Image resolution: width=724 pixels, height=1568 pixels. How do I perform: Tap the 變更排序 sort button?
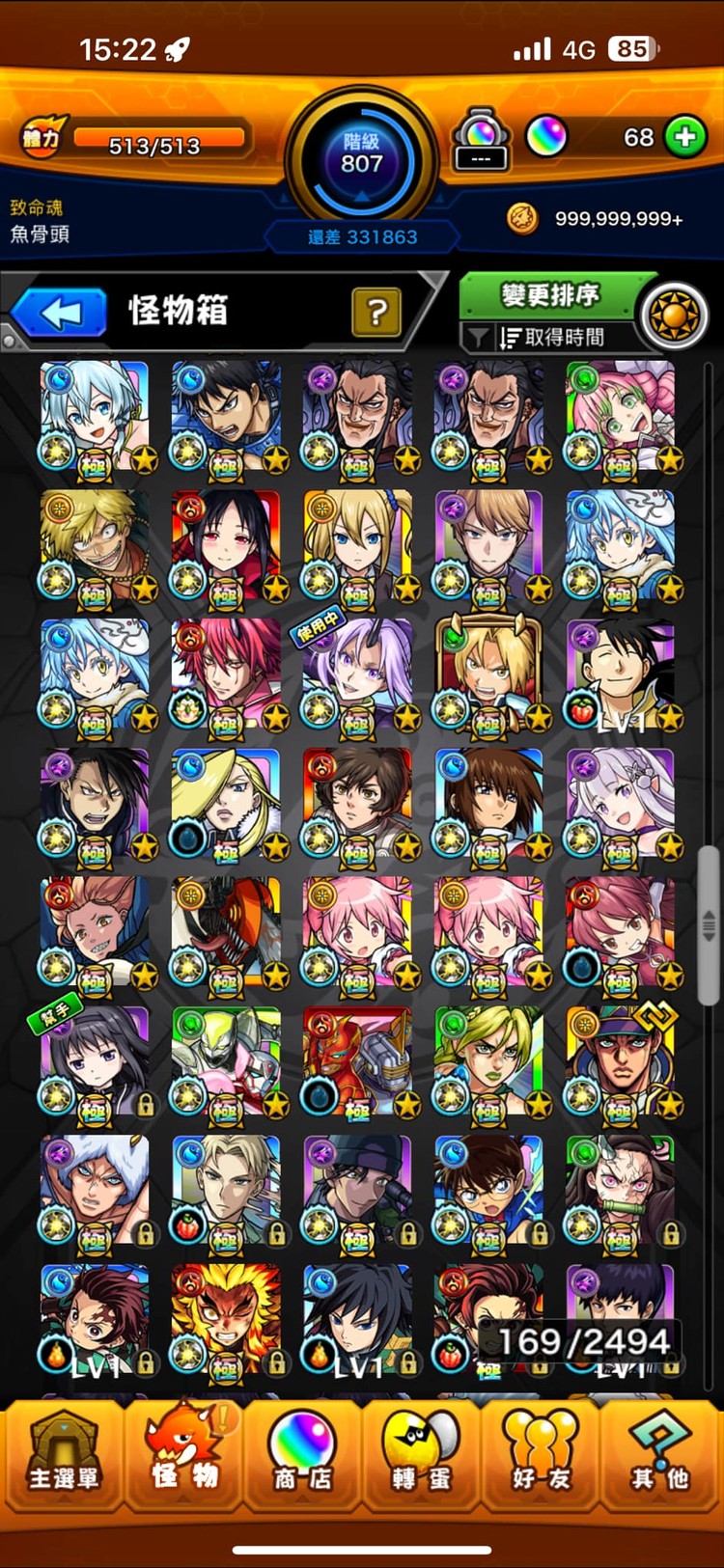coord(550,294)
